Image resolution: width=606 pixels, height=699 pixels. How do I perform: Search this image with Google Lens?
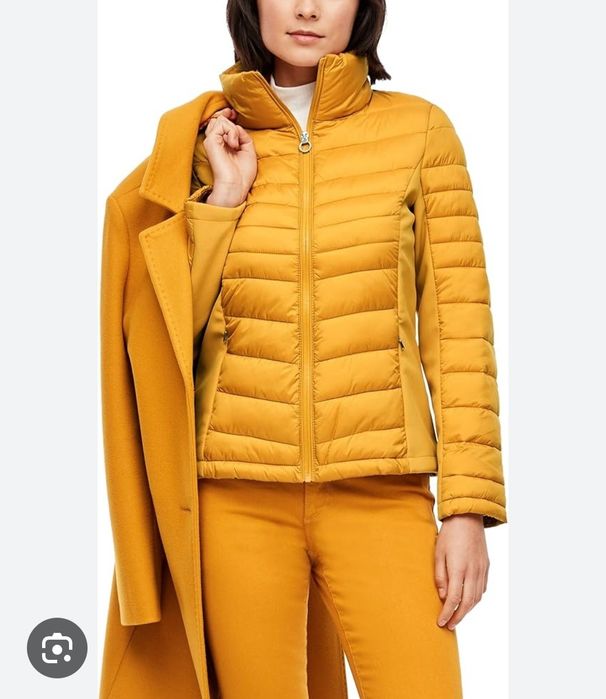(x=57, y=648)
